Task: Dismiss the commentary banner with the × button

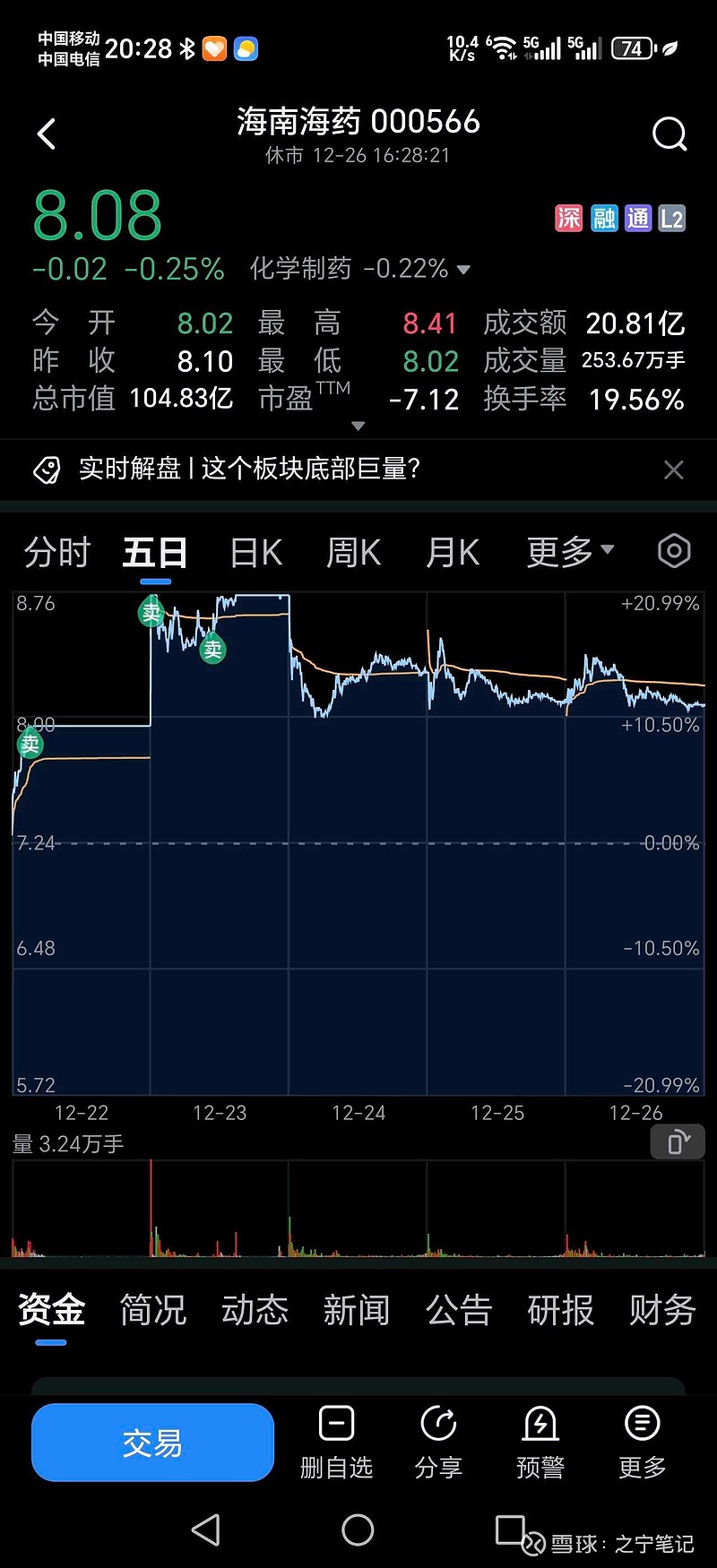Action: click(674, 470)
